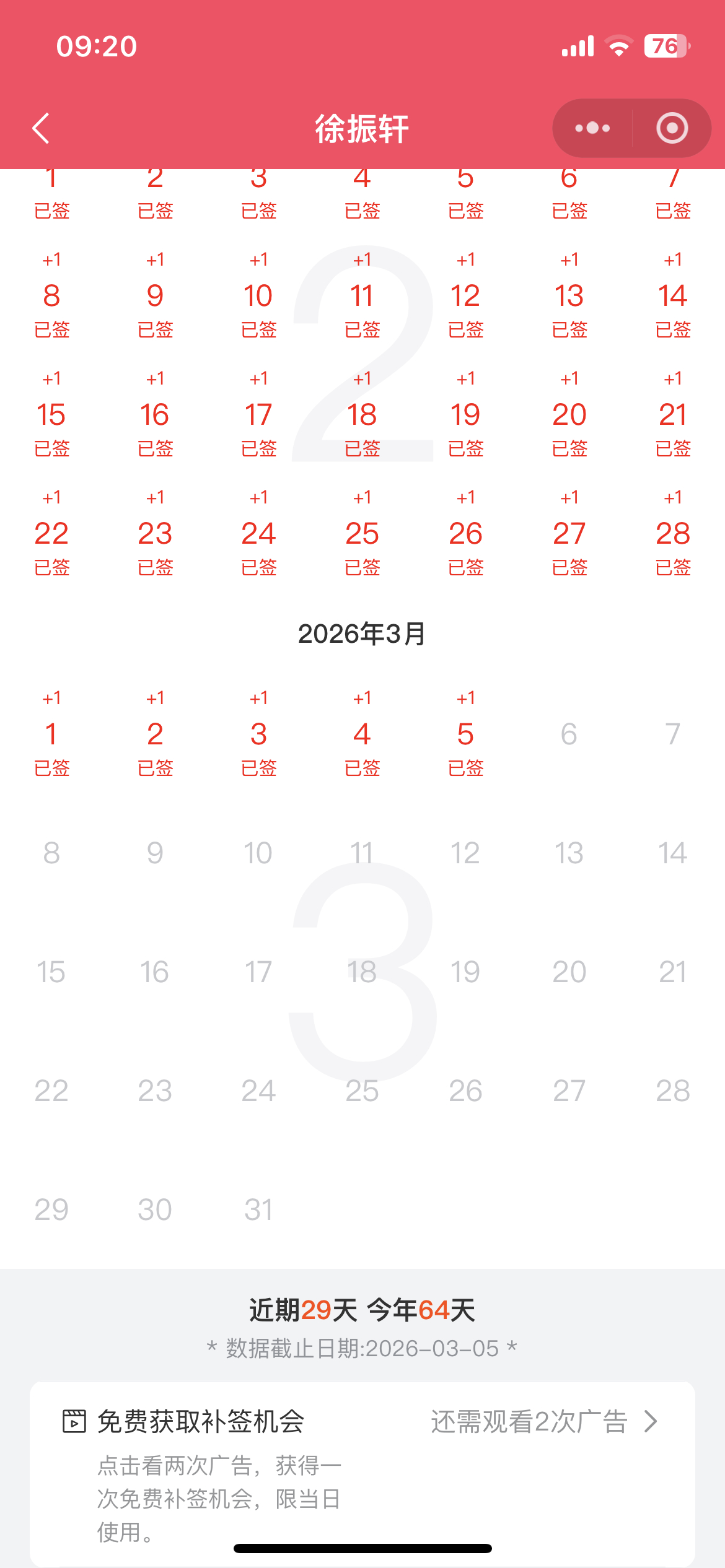Tap the back chevron to return
This screenshot has width=725, height=1568.
(39, 128)
